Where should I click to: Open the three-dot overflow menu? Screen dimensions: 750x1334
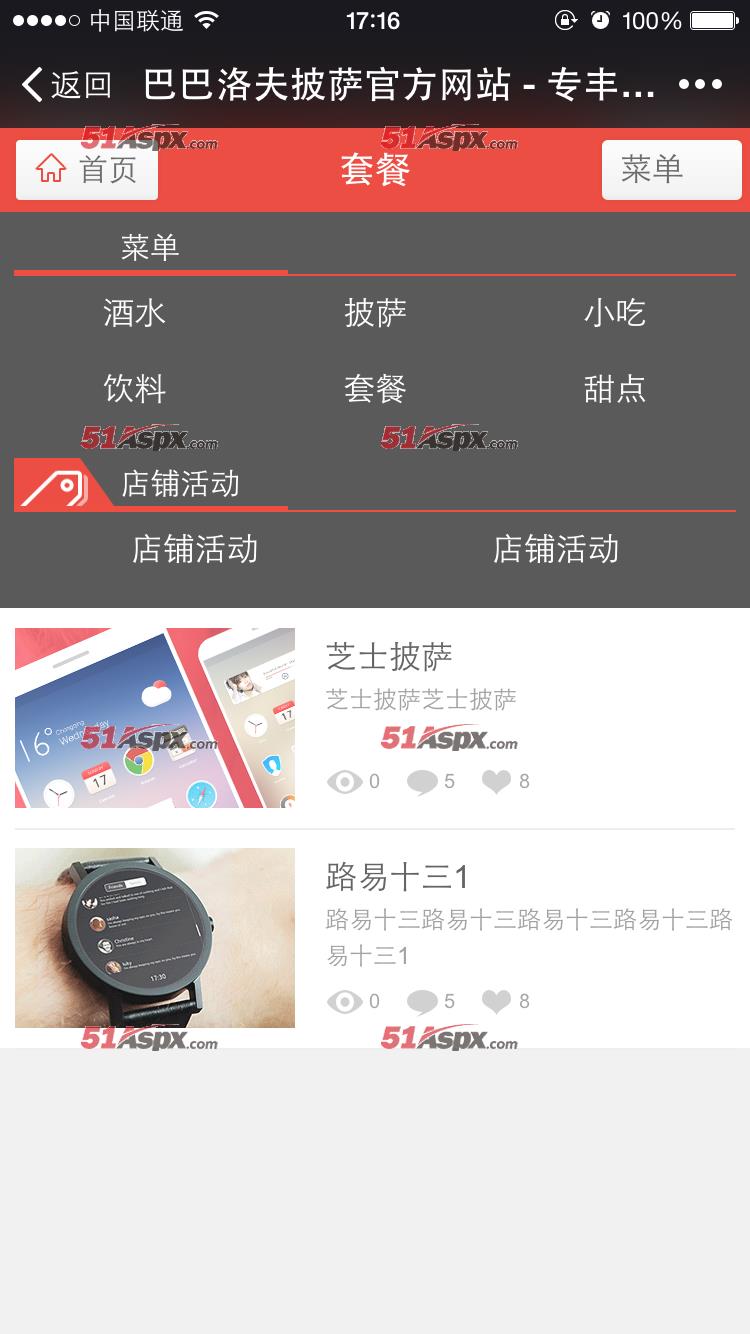click(700, 85)
